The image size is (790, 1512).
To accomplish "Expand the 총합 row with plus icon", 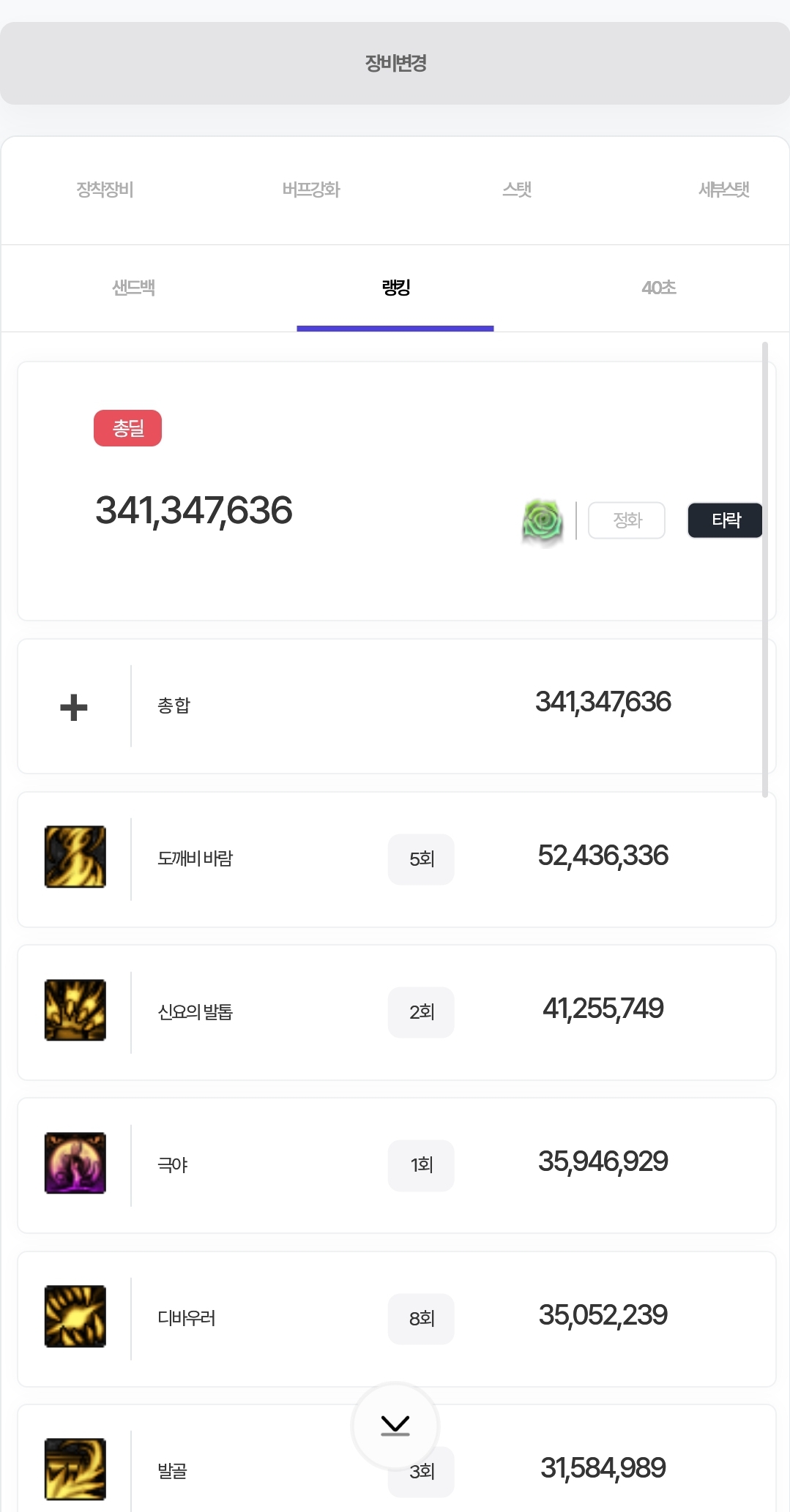I will coord(74,707).
